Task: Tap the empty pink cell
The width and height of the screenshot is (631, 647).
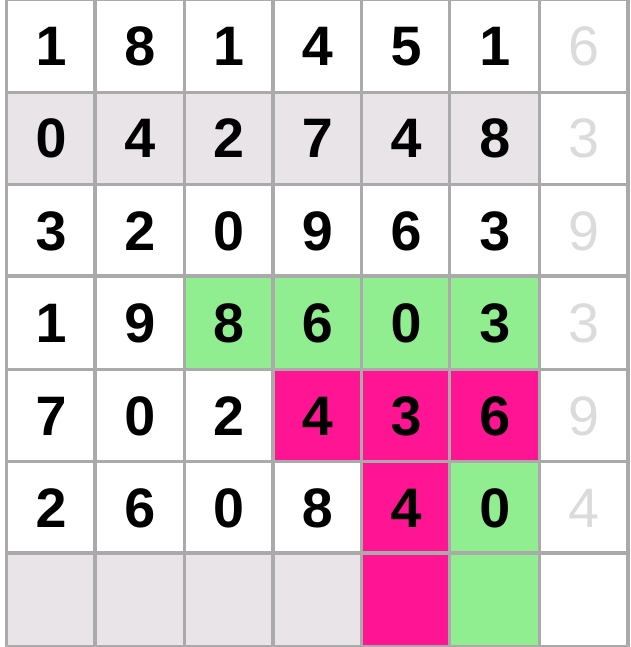Action: [x=405, y=599]
